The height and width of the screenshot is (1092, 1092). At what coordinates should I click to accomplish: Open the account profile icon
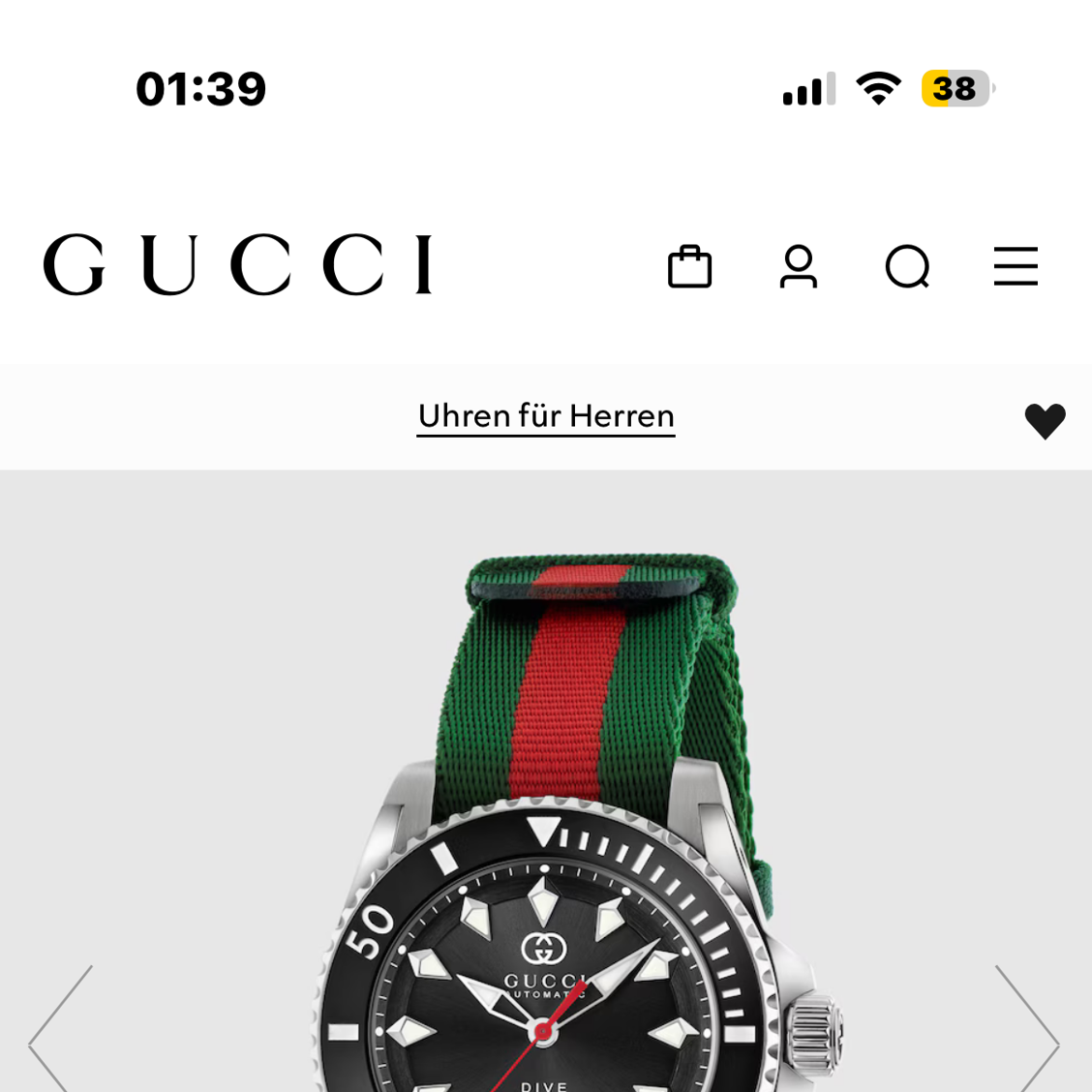[x=799, y=267]
